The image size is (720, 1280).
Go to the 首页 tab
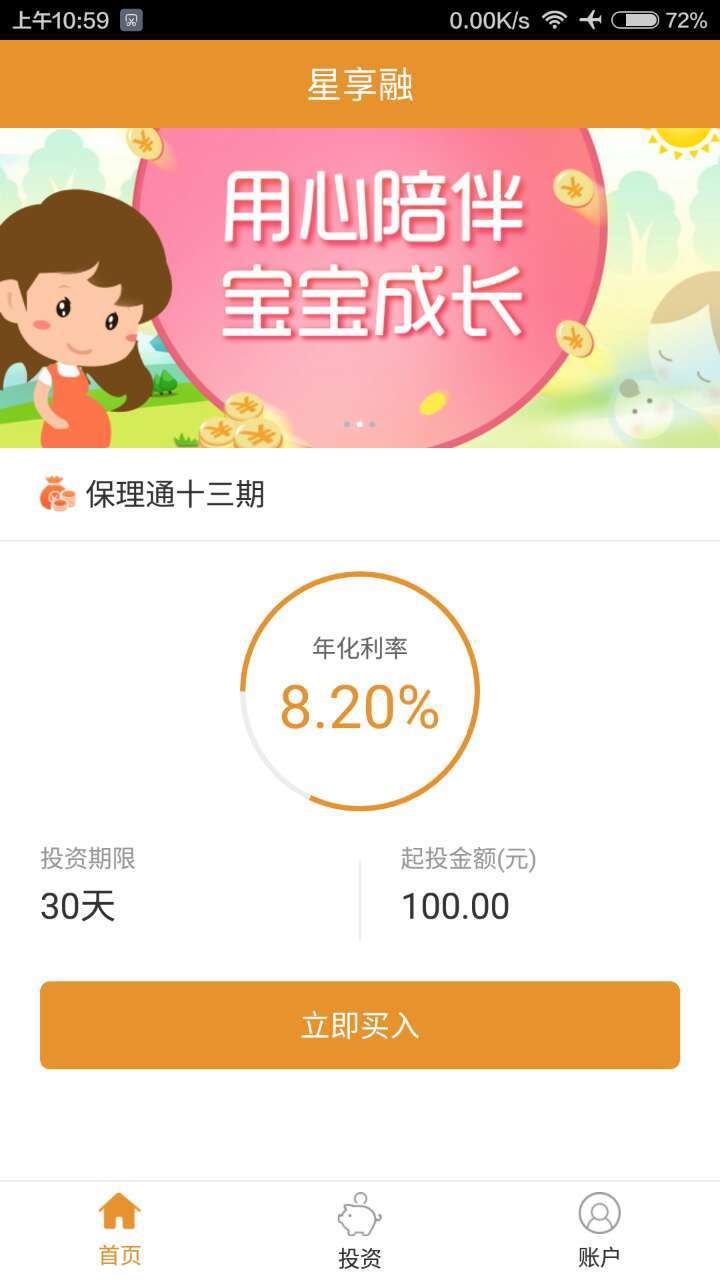click(x=120, y=1231)
